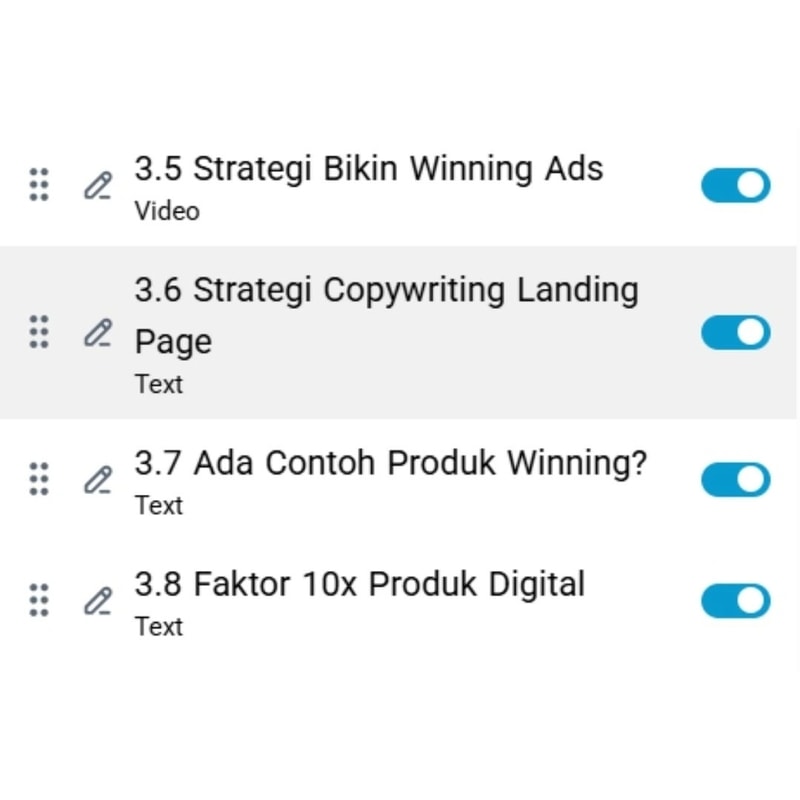The height and width of the screenshot is (800, 800).
Task: Open 3.7 Ada Contoh Produk Winning lesson
Action: pyautogui.click(x=390, y=465)
